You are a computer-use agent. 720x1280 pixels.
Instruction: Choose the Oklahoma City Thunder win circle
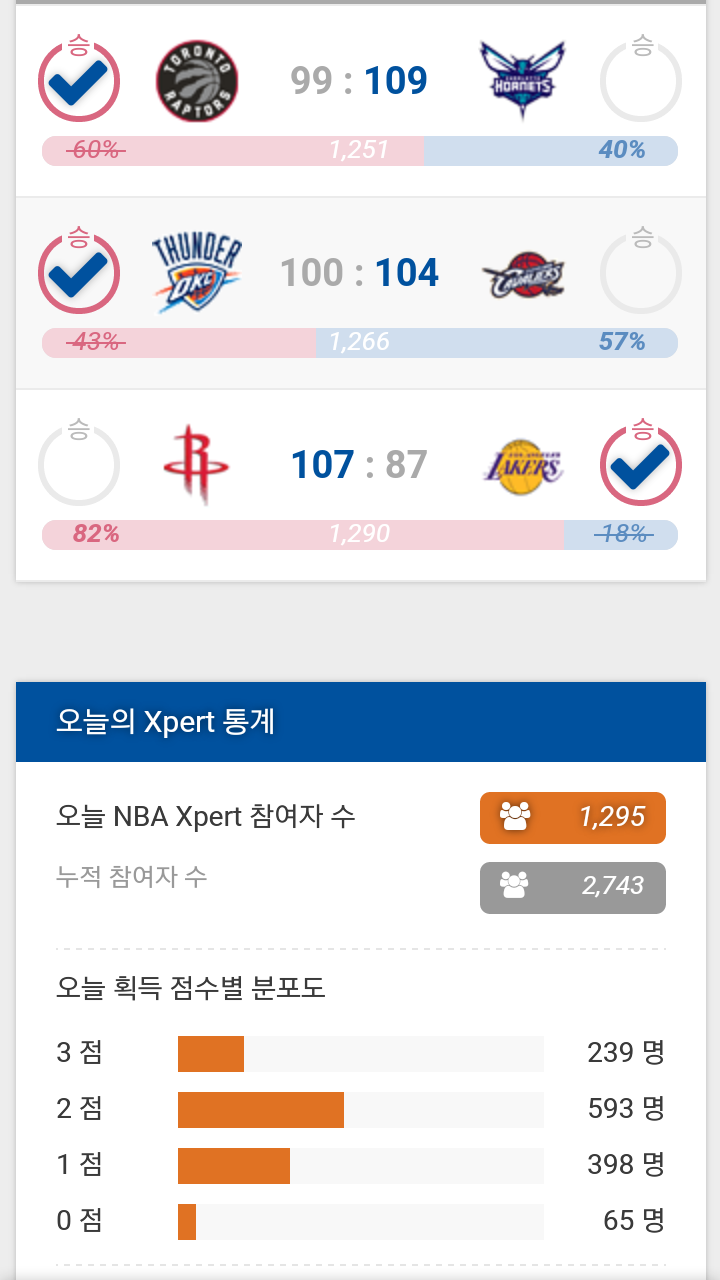coord(78,273)
